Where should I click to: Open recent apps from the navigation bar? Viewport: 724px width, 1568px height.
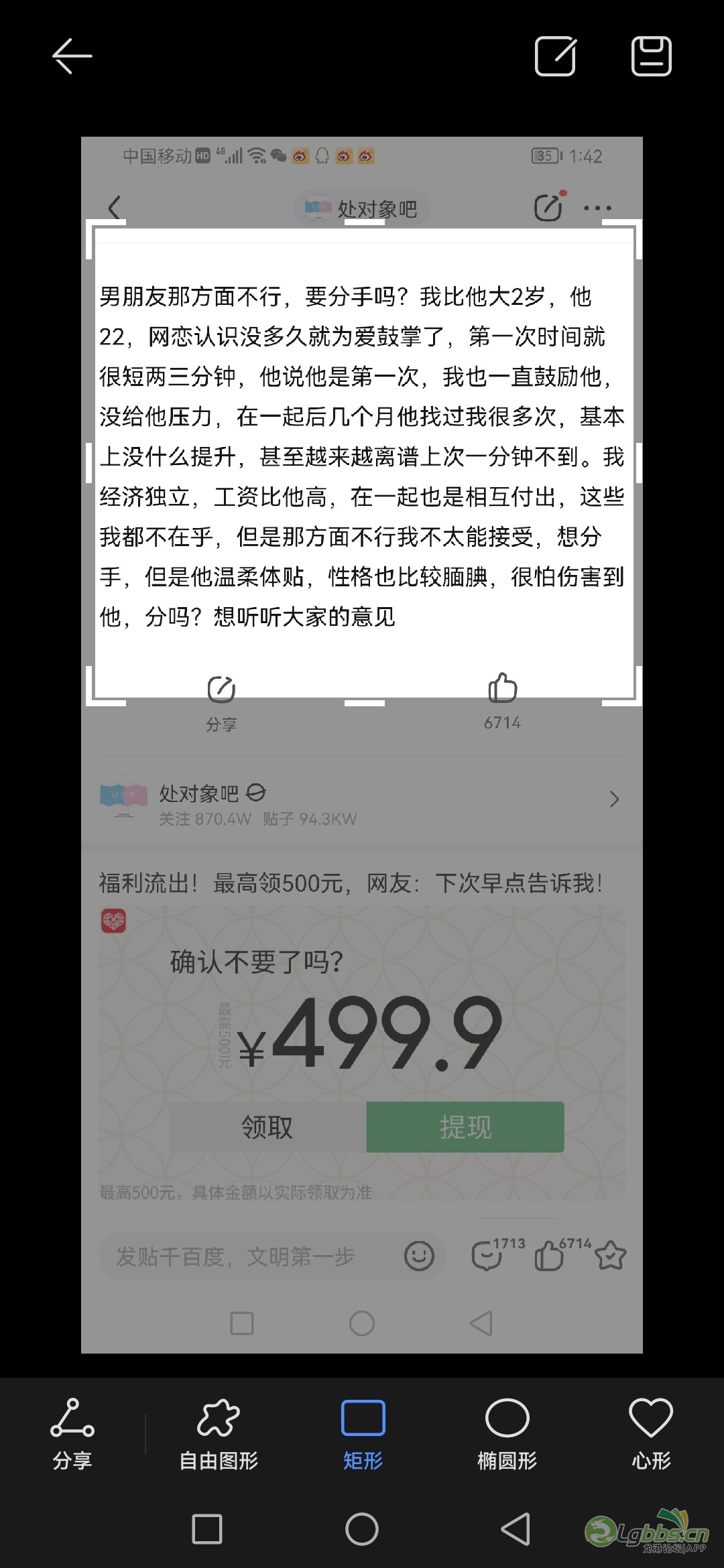coord(207,1529)
